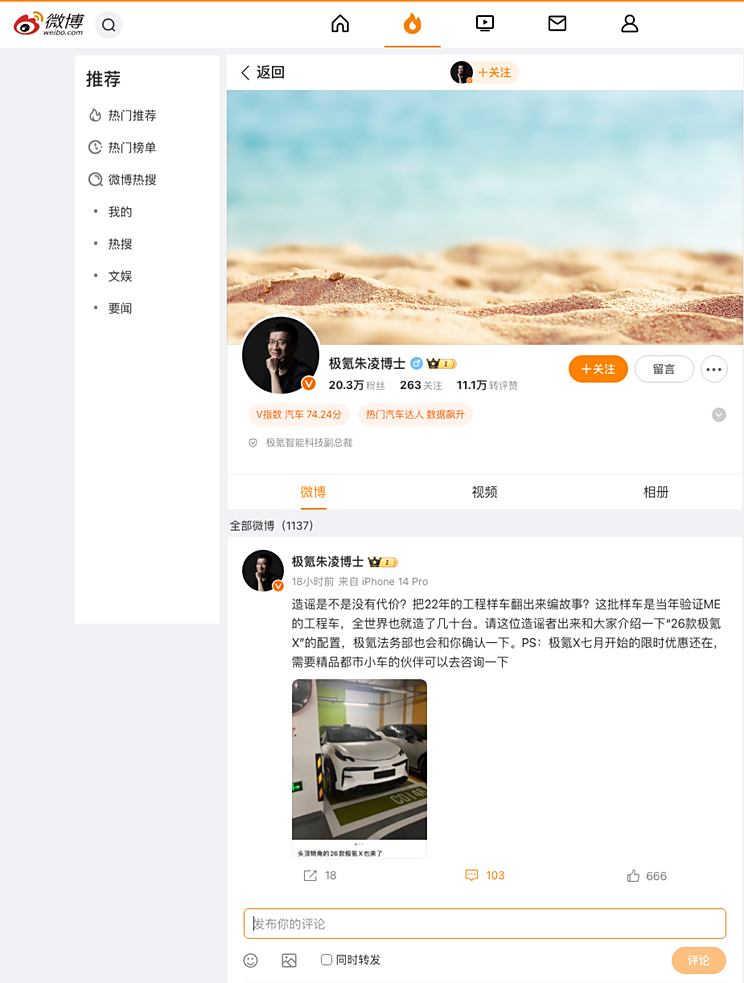The width and height of the screenshot is (744, 983).
Task: Switch to the 视频 tab
Action: [x=484, y=492]
